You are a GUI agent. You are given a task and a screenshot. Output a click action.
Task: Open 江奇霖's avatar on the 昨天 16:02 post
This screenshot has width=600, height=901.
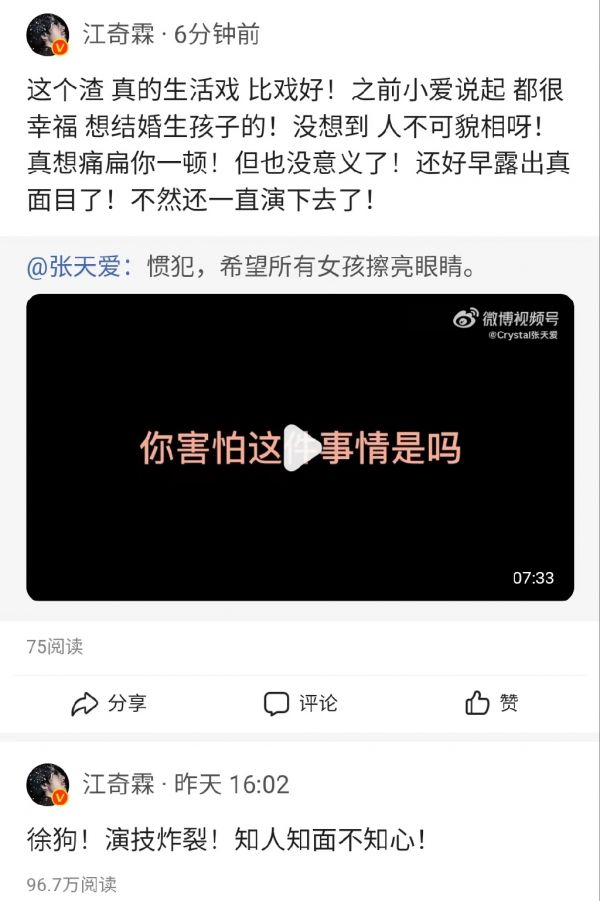(47, 785)
